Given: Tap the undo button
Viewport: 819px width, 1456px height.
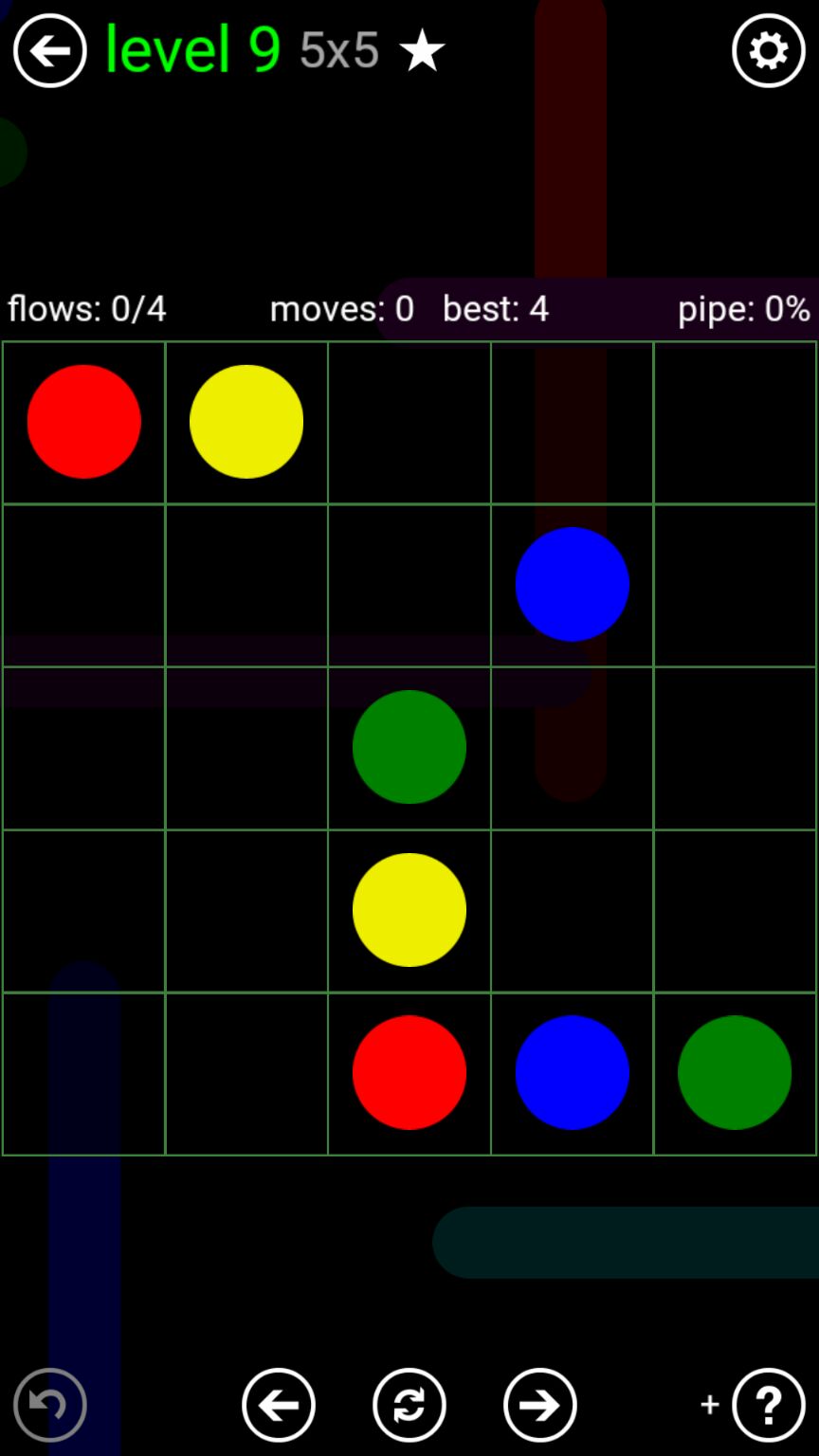Looking at the screenshot, I should tap(49, 1405).
